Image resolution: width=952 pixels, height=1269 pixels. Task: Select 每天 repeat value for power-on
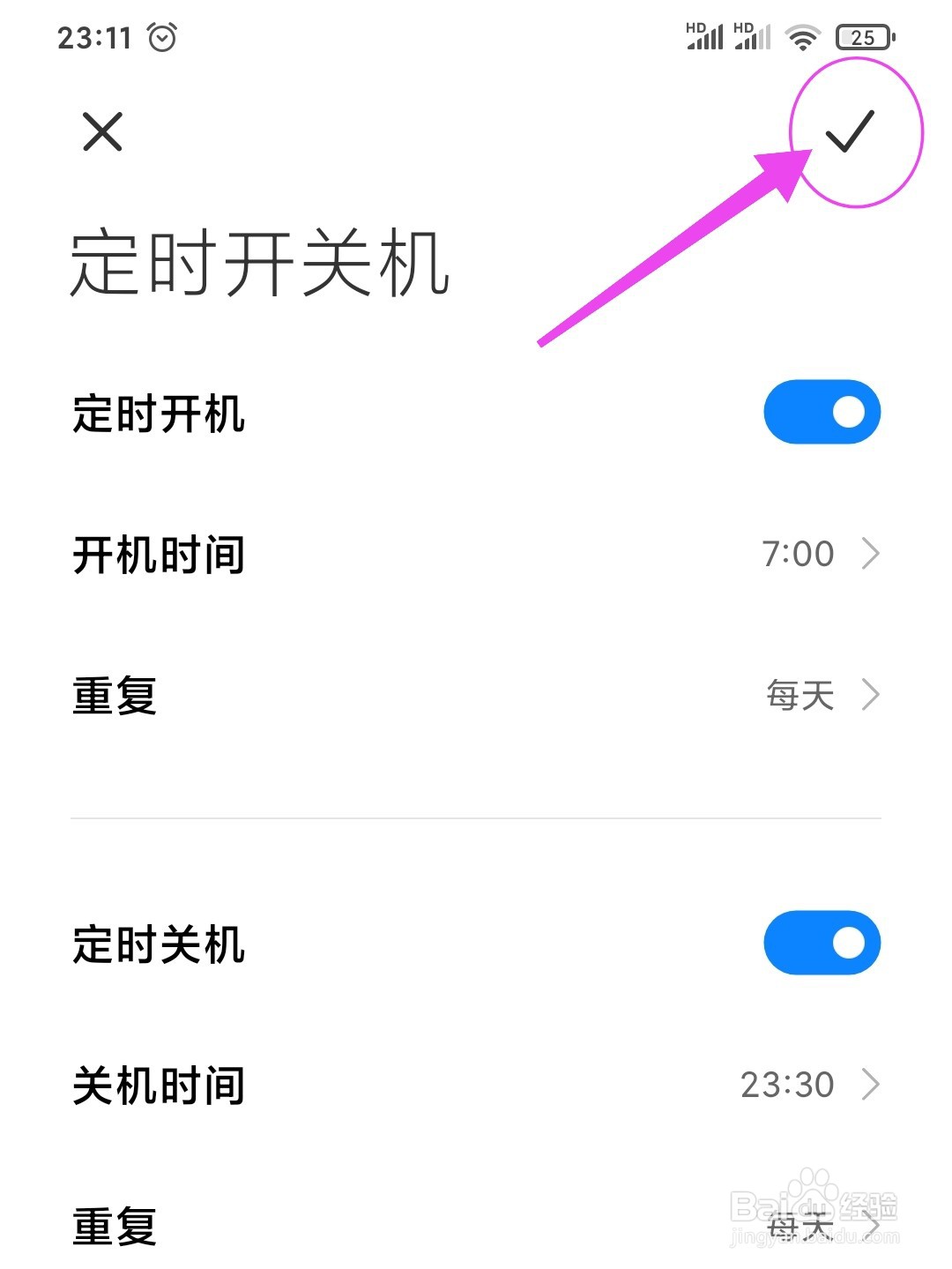(799, 696)
